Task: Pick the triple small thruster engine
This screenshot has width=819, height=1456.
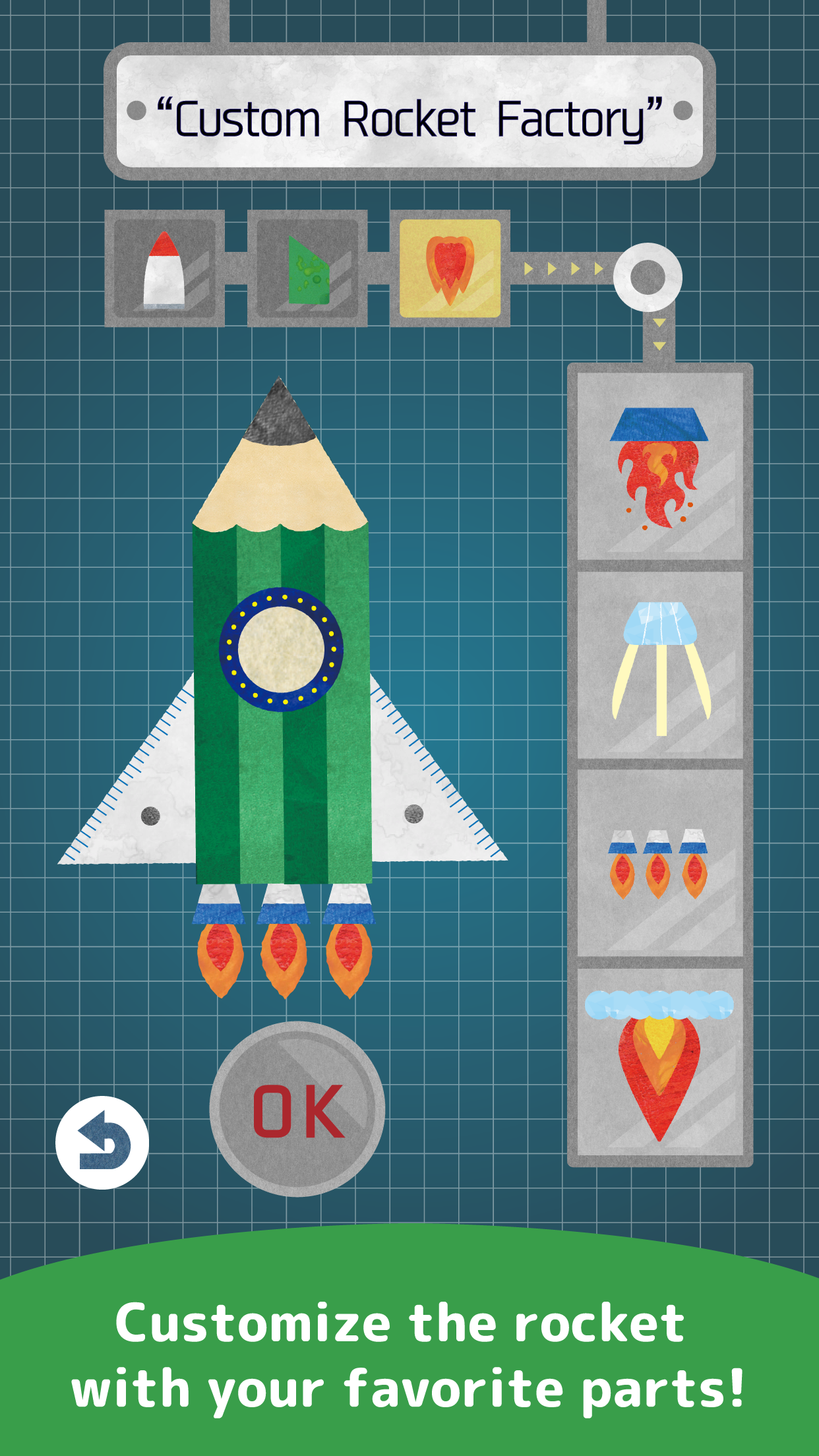Action: point(659,863)
